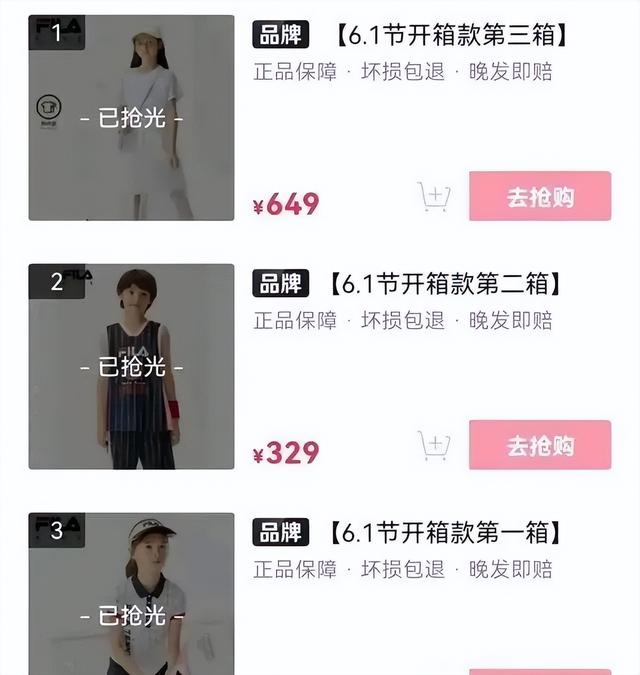
Task: Tap 去抢购 for the ¥649 third box
Action: pos(540,196)
